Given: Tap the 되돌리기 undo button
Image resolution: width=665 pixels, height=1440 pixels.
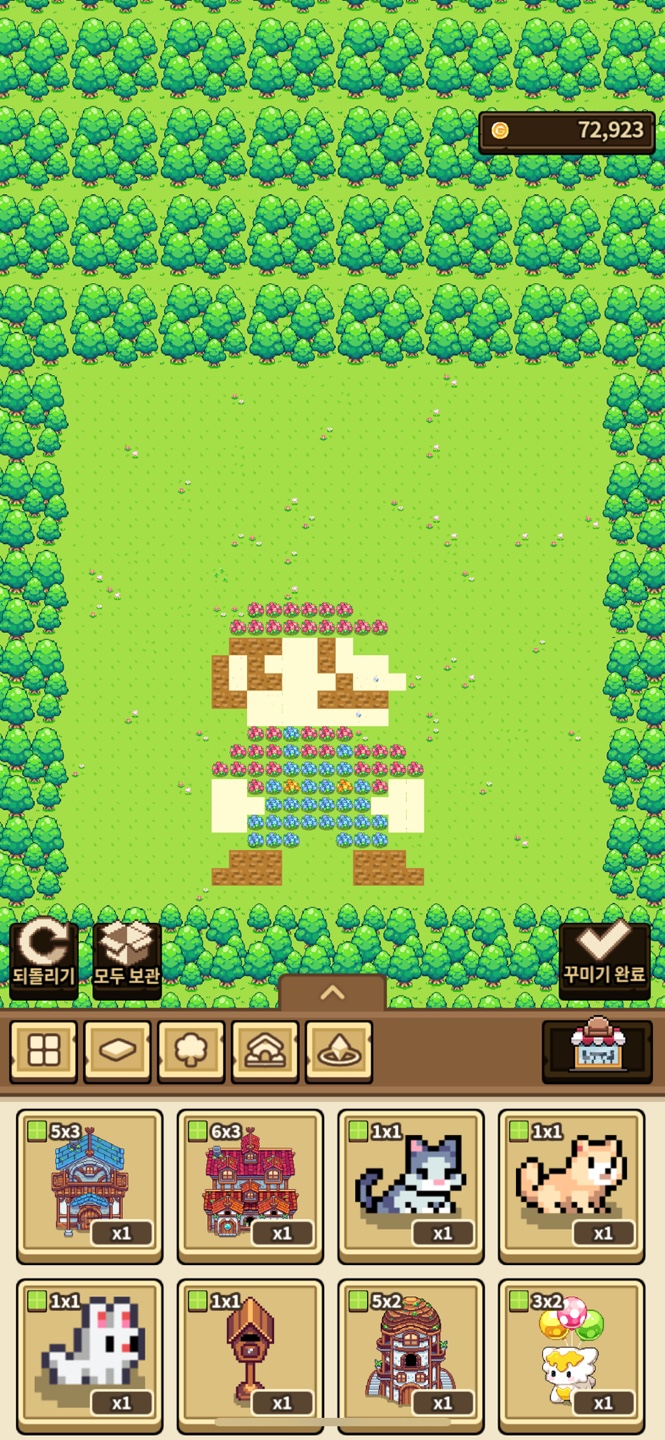Looking at the screenshot, I should click(43, 959).
